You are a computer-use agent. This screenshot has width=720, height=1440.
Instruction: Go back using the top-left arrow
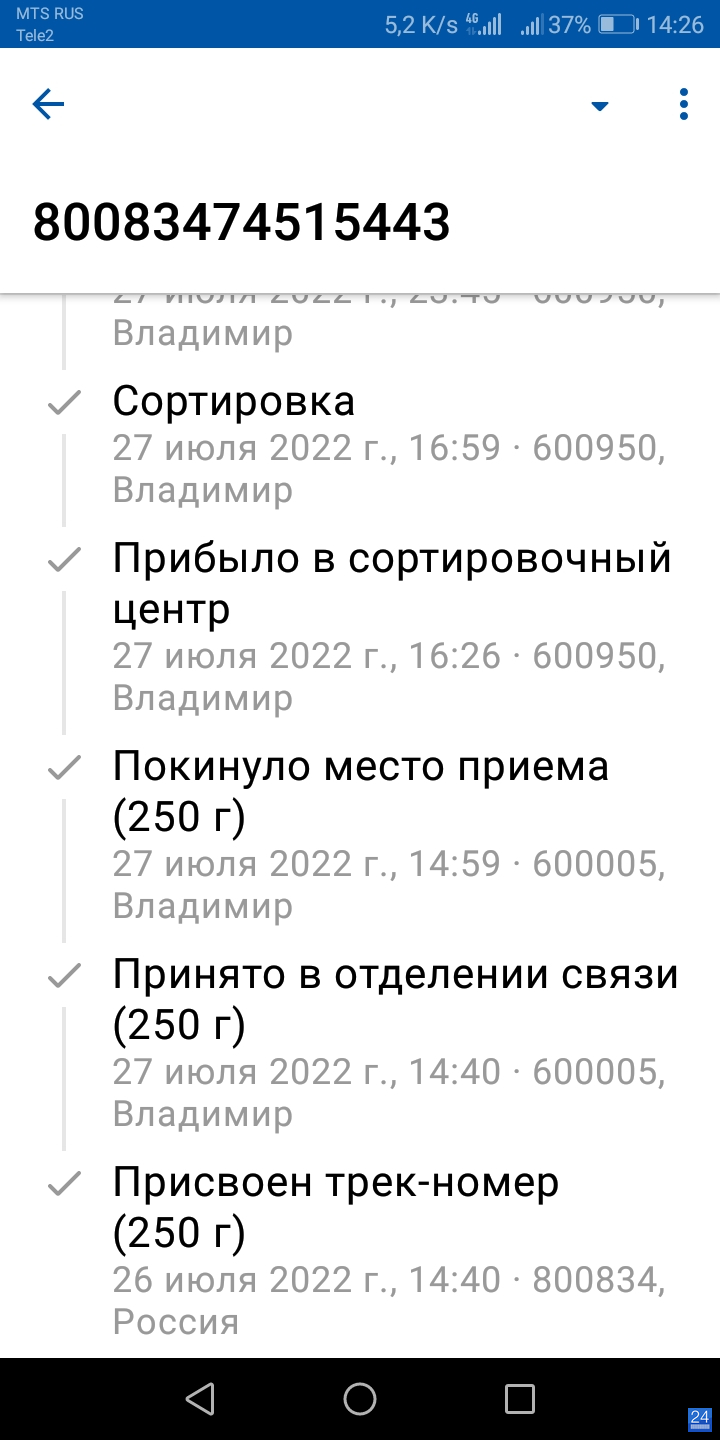pyautogui.click(x=48, y=104)
